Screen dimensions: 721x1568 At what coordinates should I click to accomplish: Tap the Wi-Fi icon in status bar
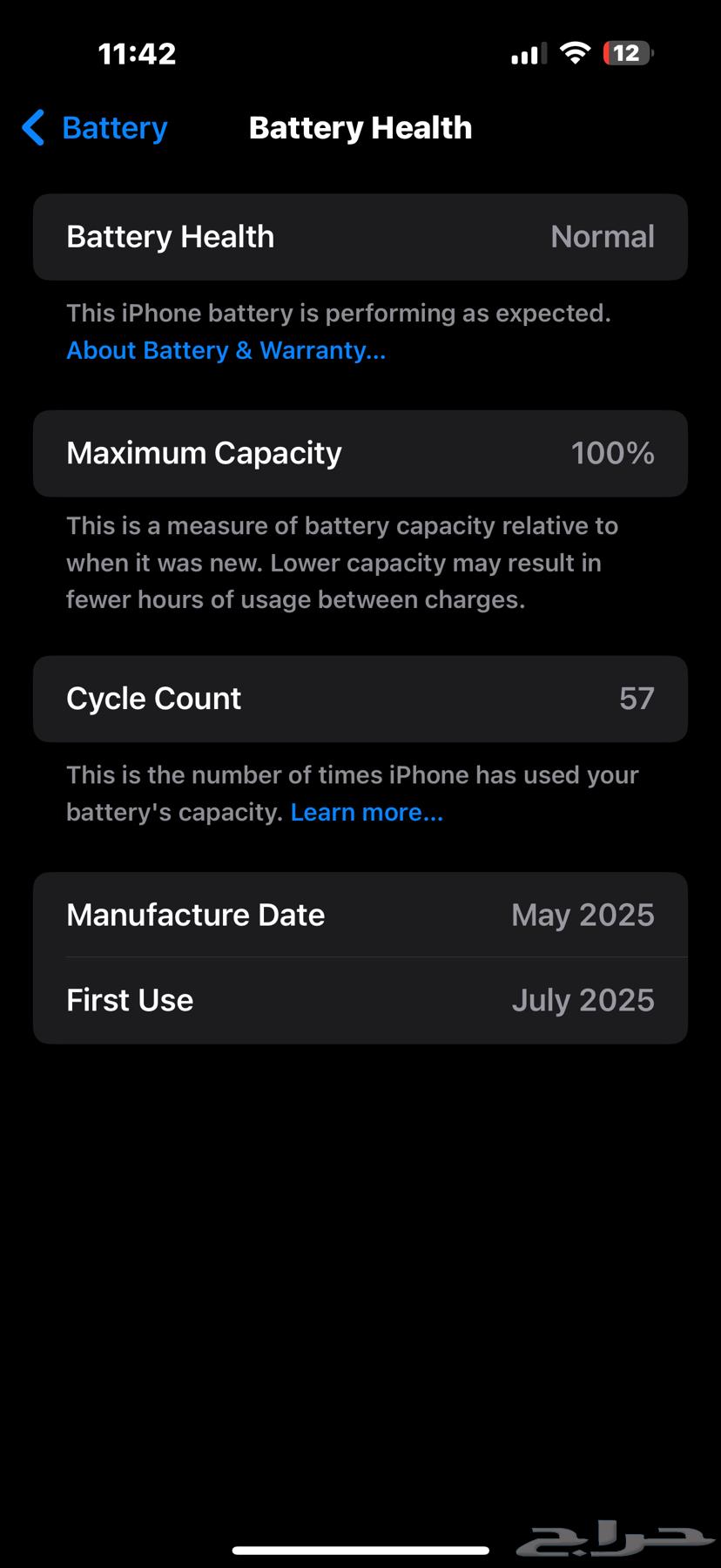pyautogui.click(x=576, y=52)
